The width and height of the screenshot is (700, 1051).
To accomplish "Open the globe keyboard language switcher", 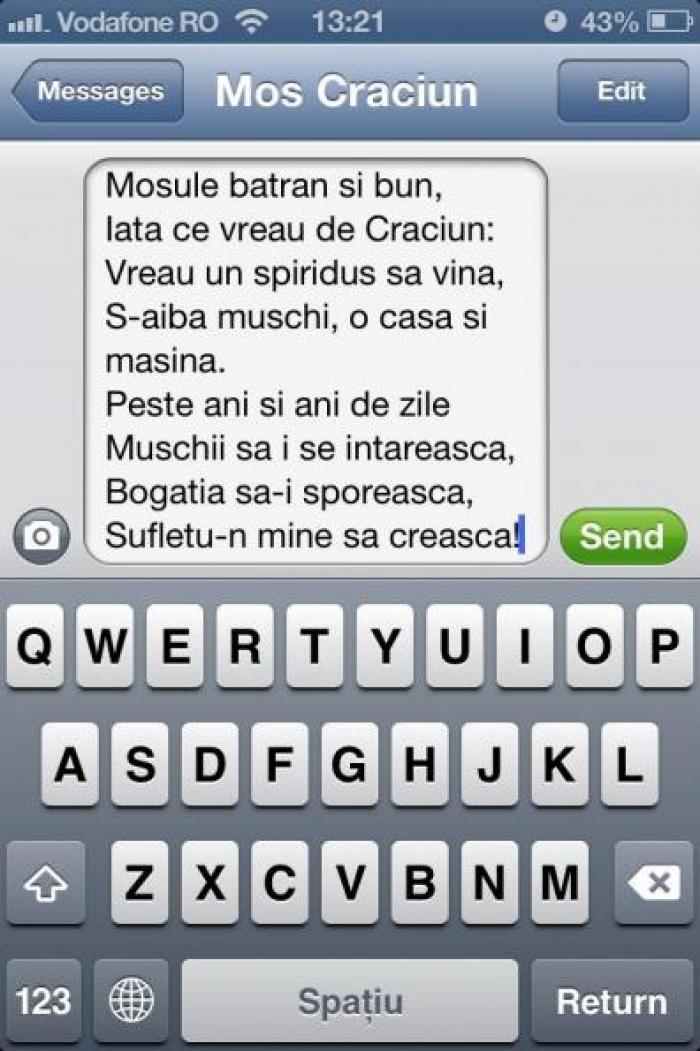I will tap(131, 1001).
